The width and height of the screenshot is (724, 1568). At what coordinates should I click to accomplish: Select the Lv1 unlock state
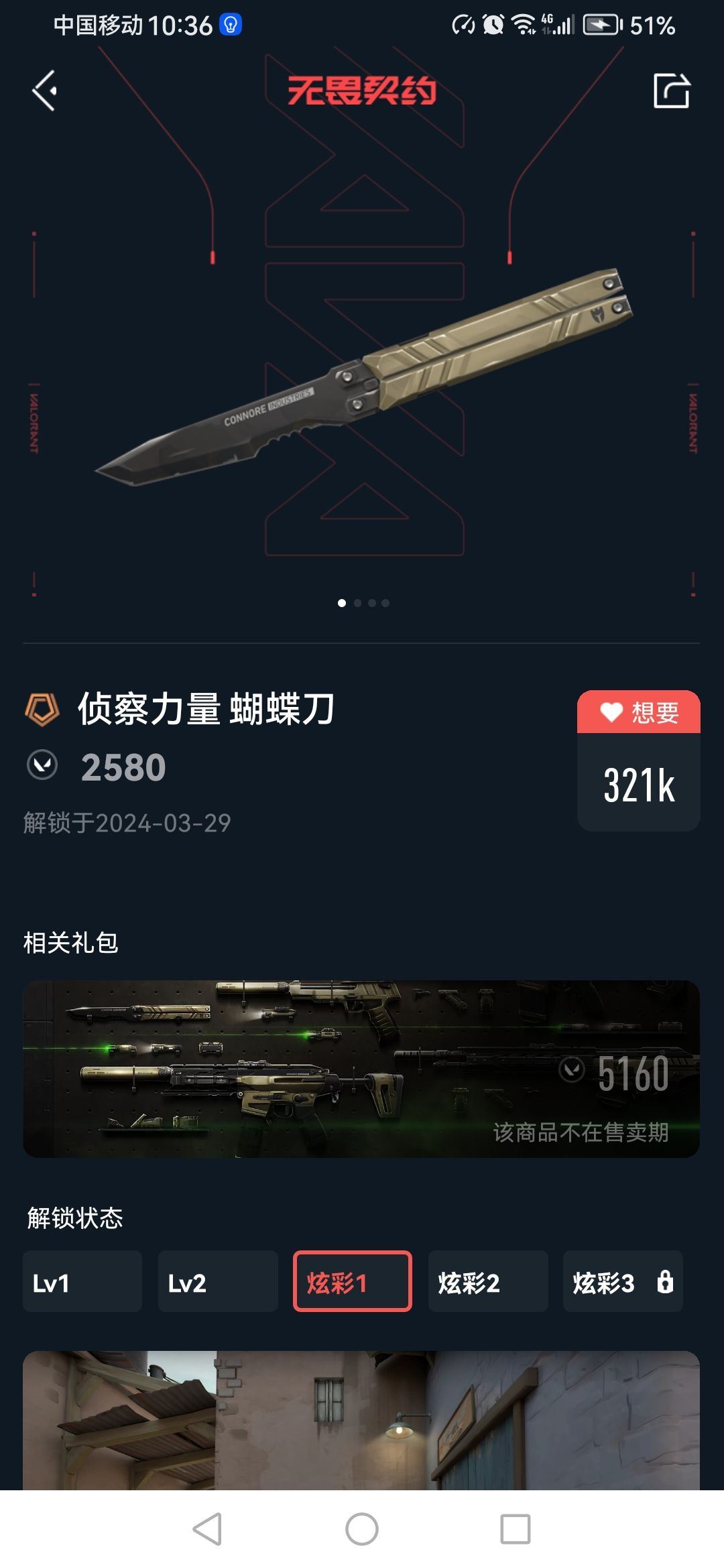[x=82, y=1281]
